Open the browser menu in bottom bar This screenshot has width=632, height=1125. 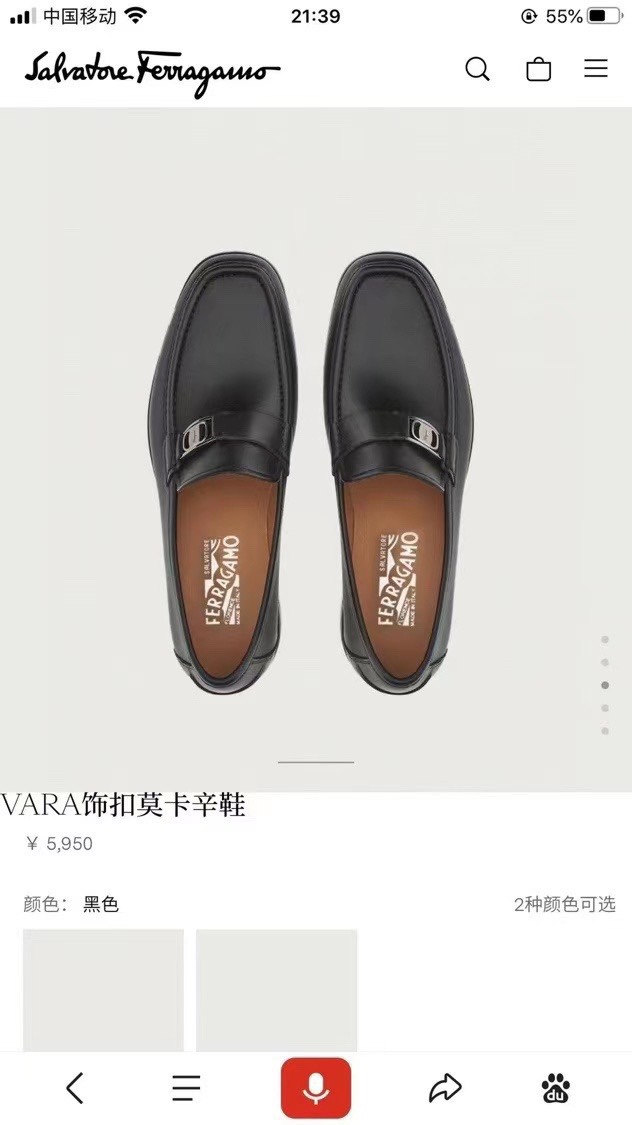coord(187,1088)
